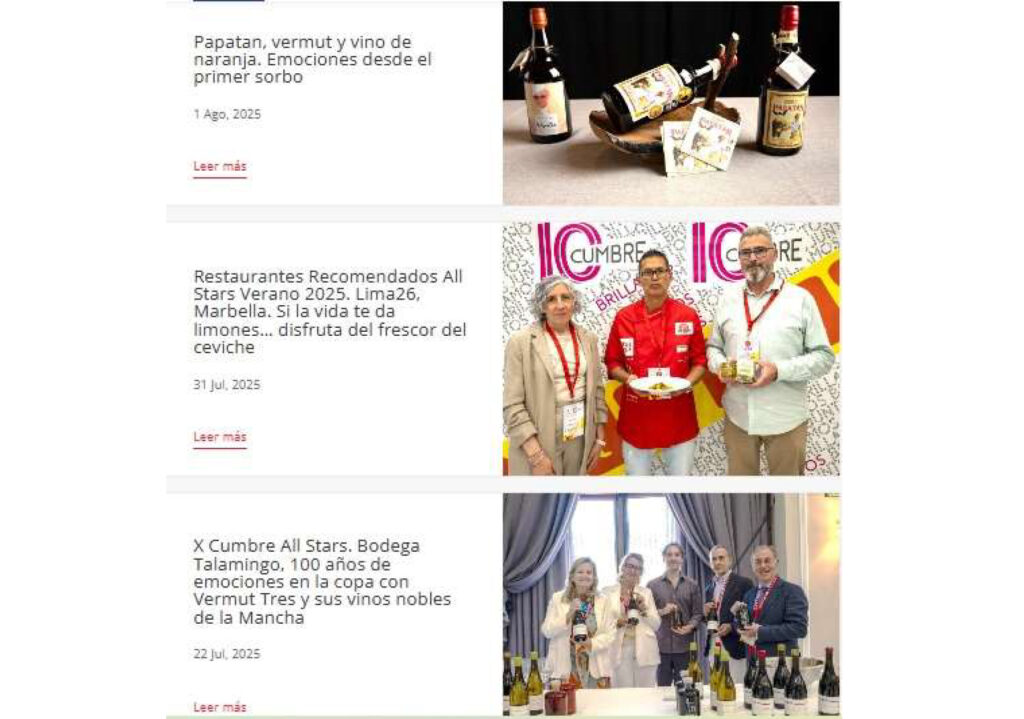Open the Papatan bottles photo tile

tap(671, 103)
